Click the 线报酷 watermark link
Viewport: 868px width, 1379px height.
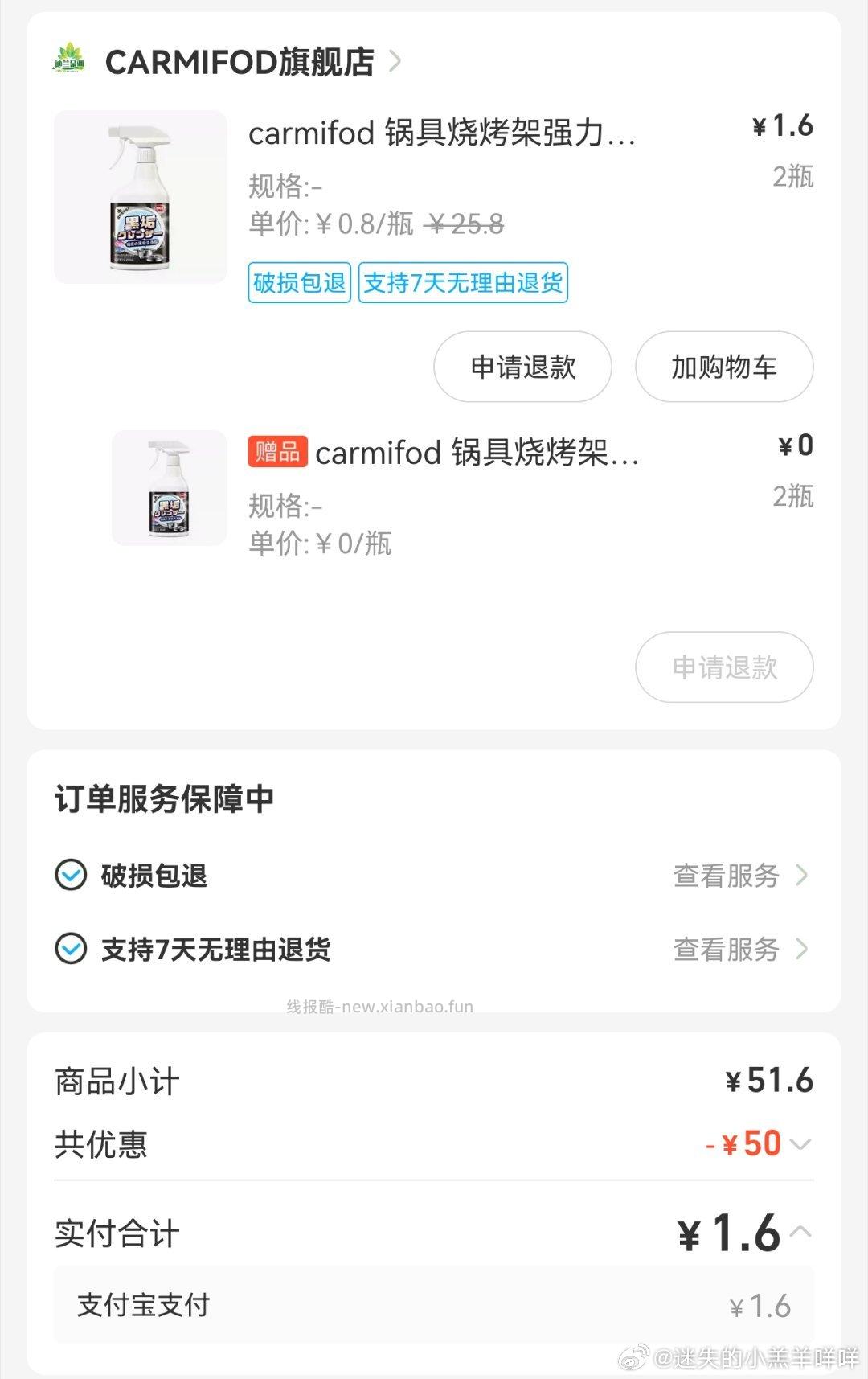point(378,1006)
